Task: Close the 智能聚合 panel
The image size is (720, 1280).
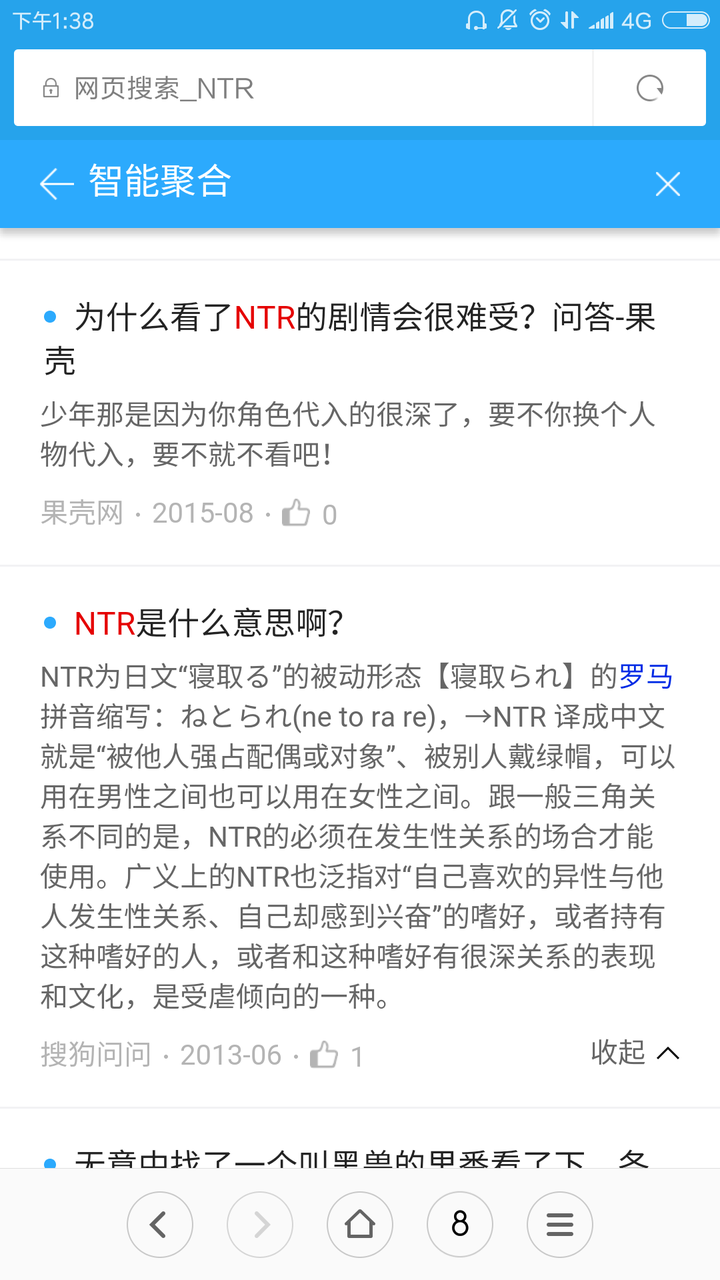Action: pos(667,184)
